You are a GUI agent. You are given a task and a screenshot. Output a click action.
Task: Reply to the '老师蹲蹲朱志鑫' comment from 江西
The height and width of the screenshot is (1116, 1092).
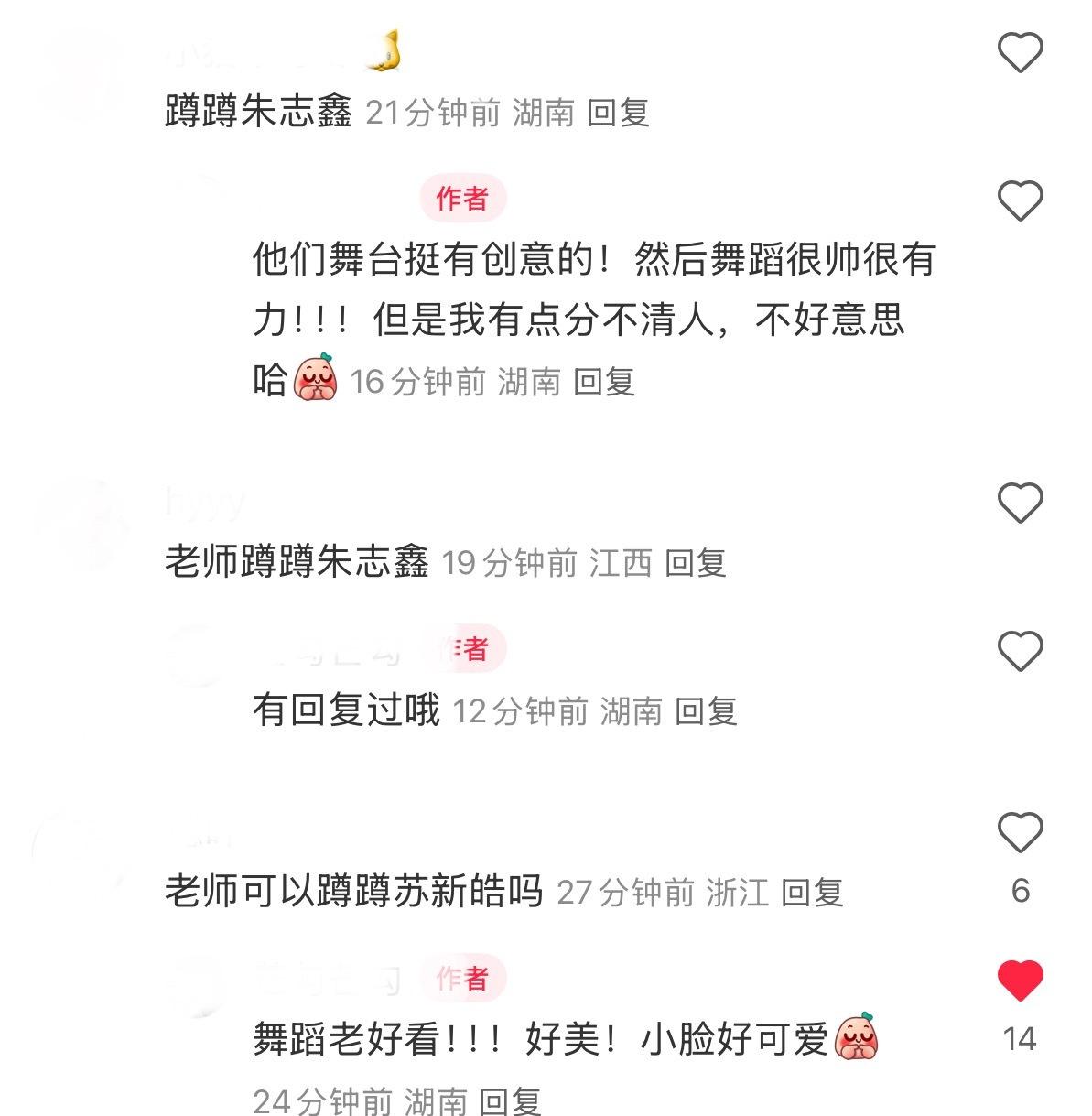696,563
